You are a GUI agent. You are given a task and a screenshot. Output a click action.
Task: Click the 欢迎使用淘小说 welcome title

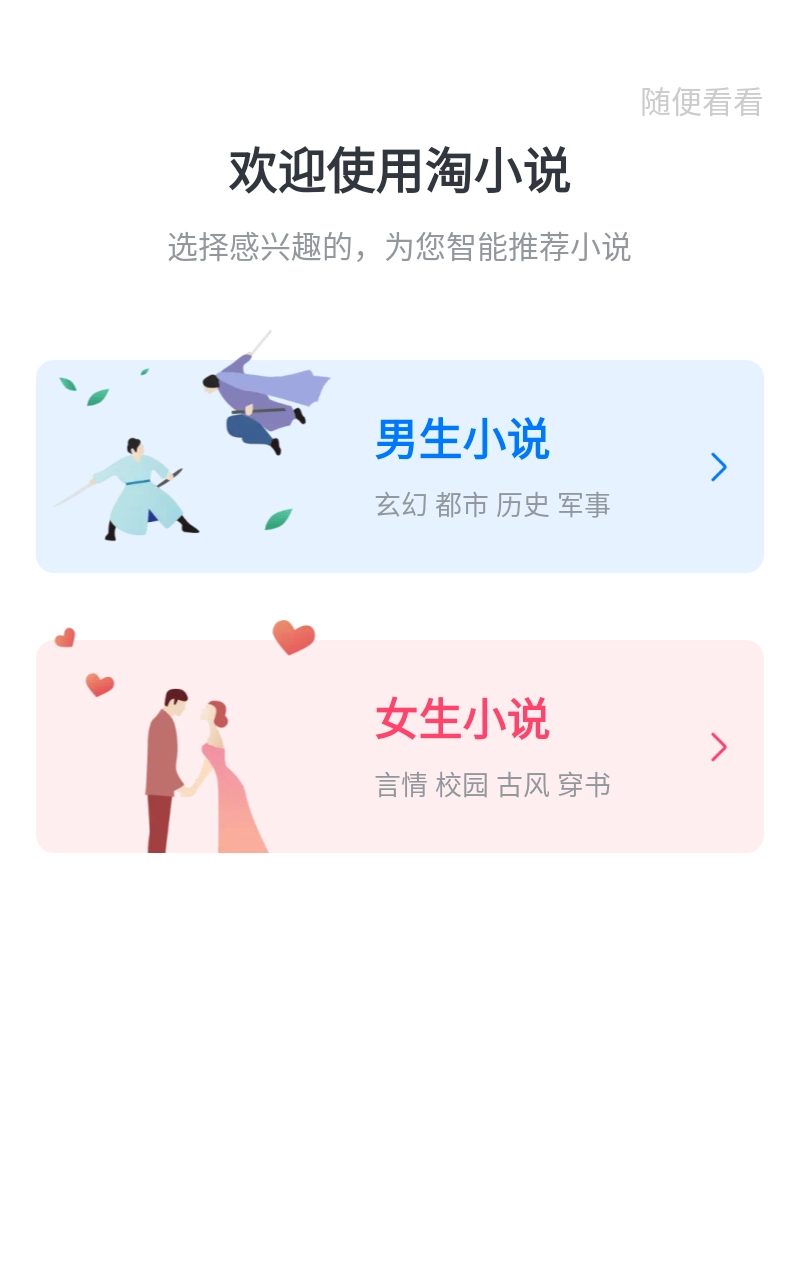click(x=400, y=170)
